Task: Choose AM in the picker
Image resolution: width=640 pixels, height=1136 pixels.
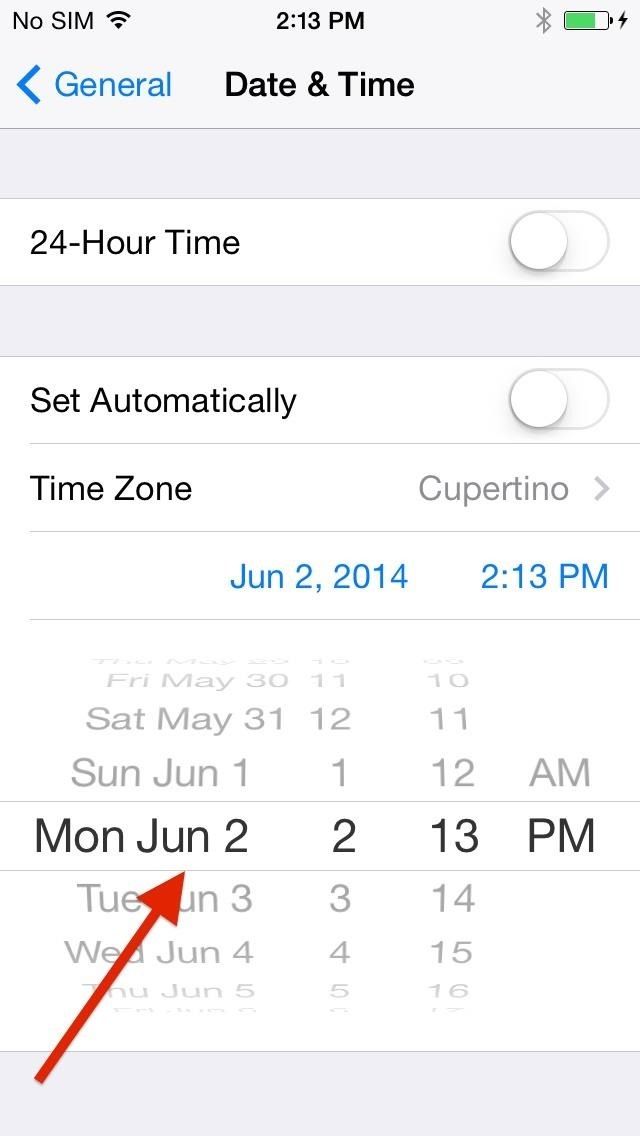Action: (x=560, y=773)
